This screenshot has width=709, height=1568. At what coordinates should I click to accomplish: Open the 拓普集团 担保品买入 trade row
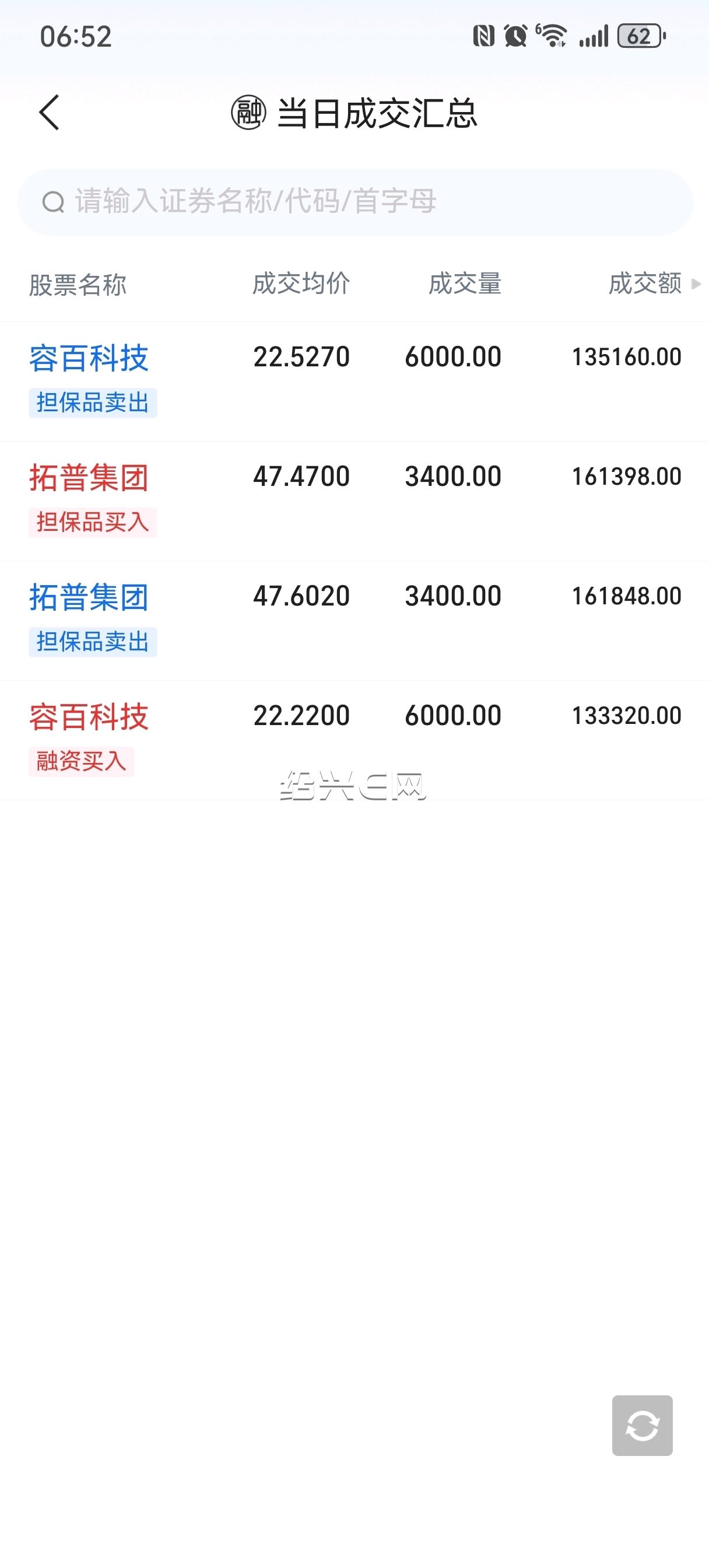(354, 501)
